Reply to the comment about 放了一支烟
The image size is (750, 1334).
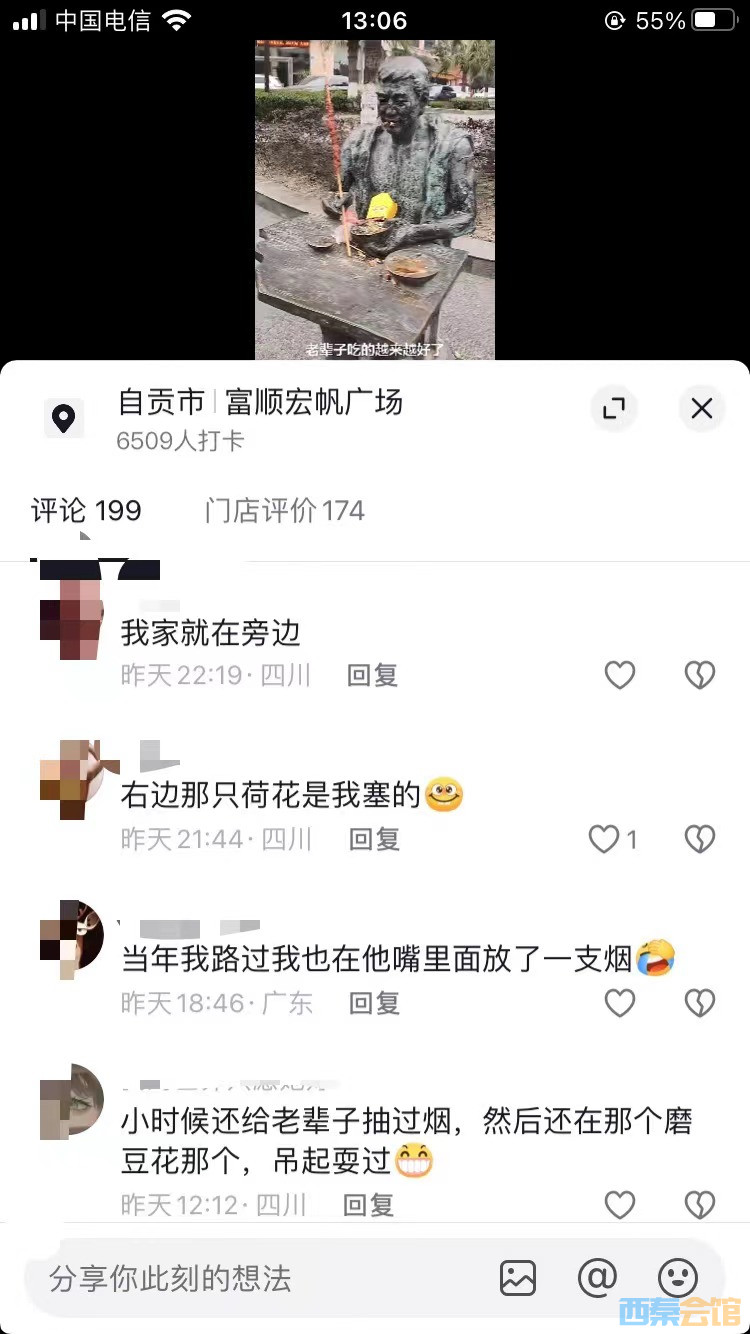[x=373, y=1003]
